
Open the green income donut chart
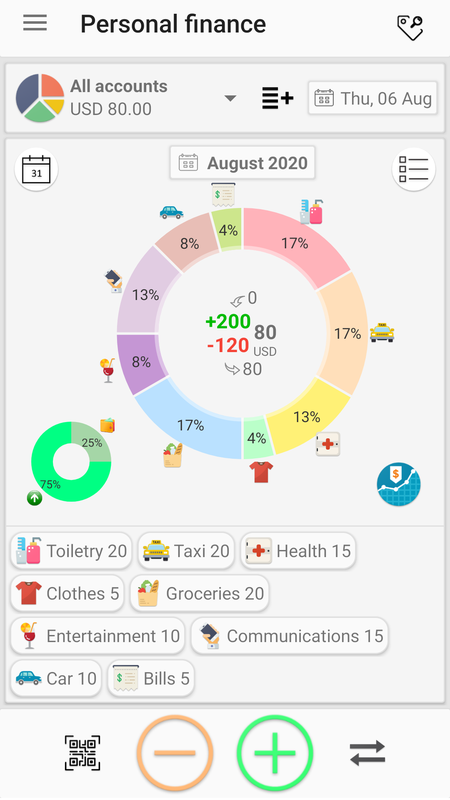click(x=71, y=462)
